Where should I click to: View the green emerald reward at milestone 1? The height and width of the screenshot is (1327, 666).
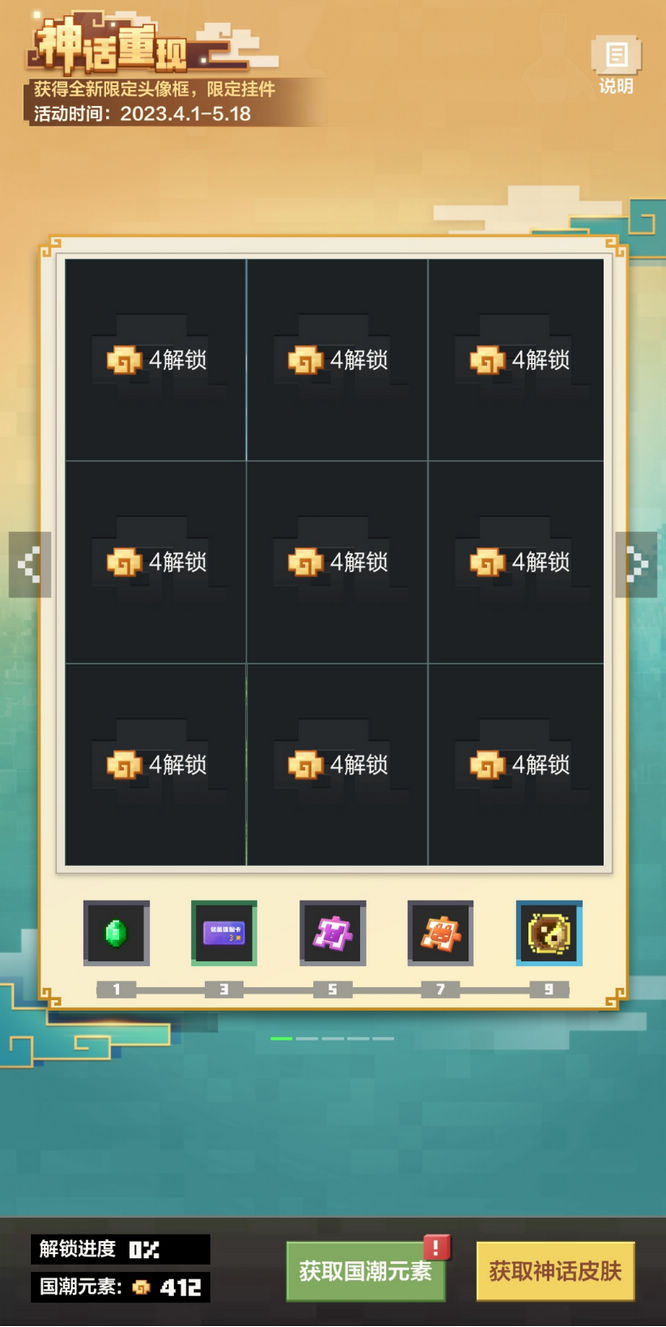click(x=117, y=933)
